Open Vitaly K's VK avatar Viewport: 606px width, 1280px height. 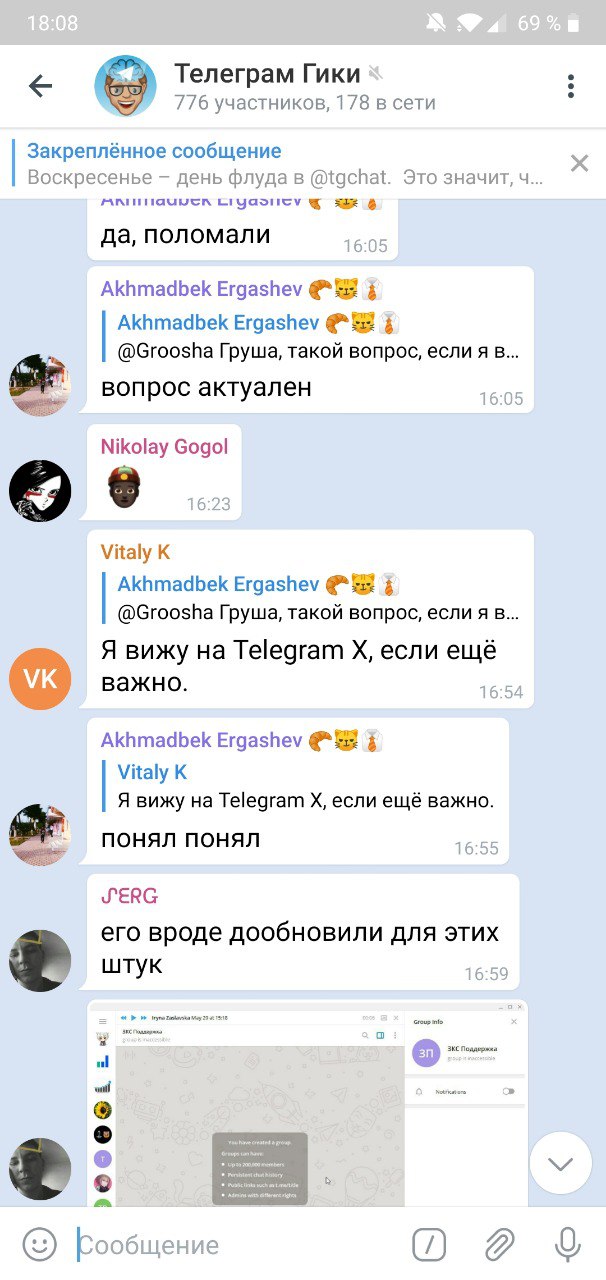(40, 678)
